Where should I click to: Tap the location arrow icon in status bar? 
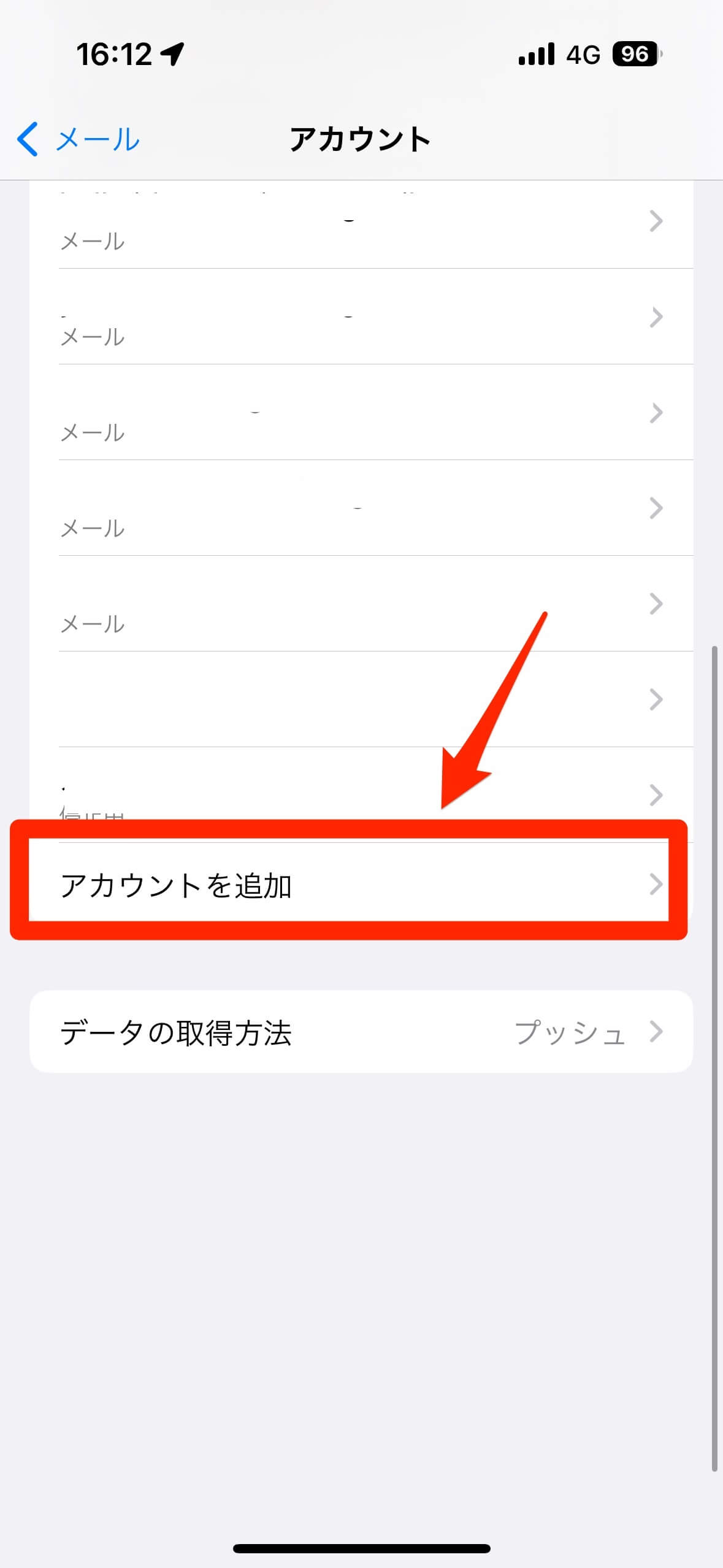[x=172, y=54]
